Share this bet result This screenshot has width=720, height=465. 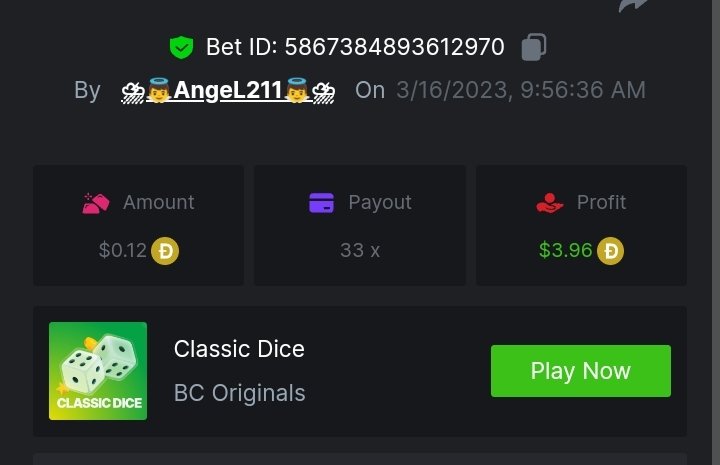click(632, 5)
